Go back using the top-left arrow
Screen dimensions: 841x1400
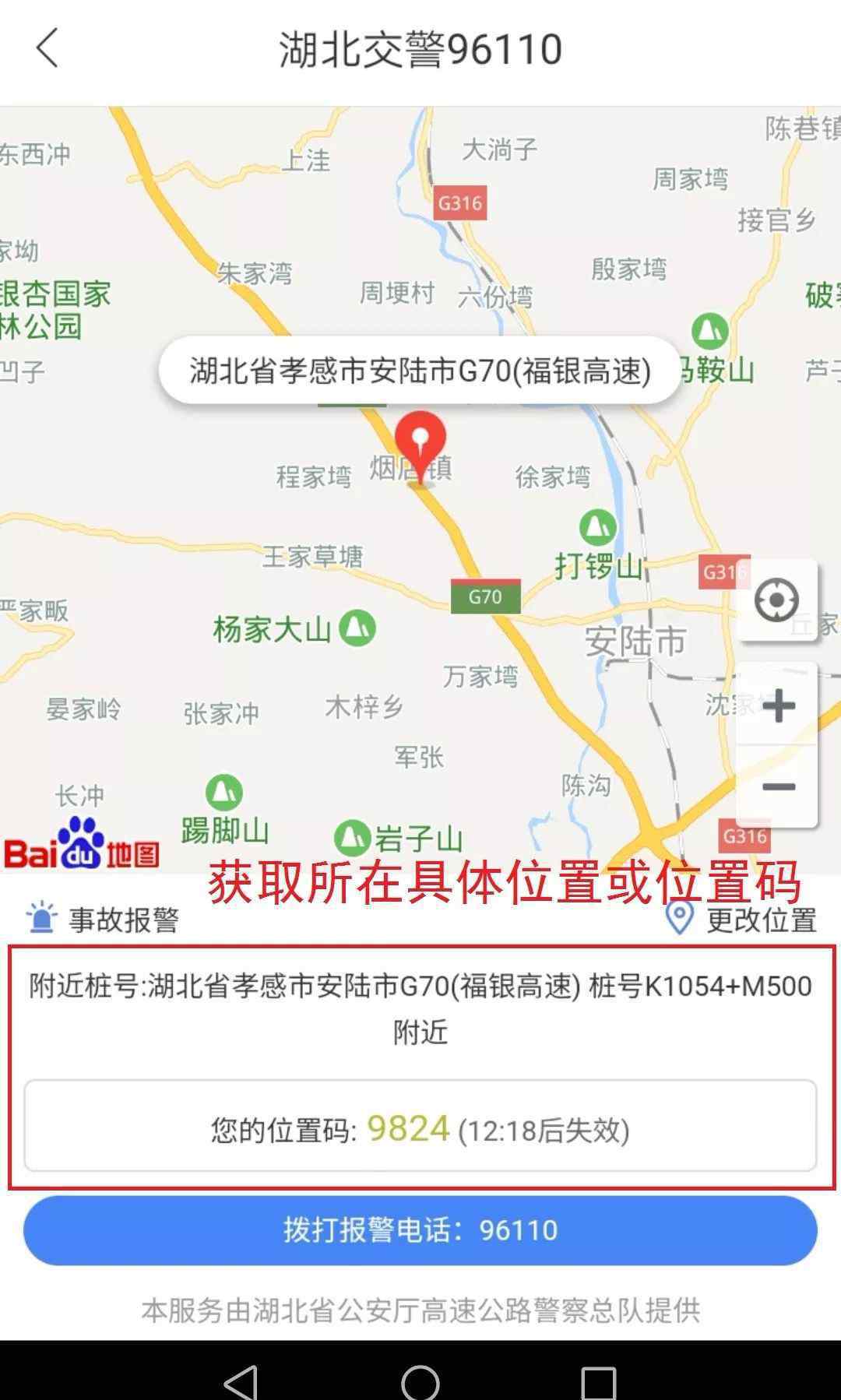tap(48, 48)
